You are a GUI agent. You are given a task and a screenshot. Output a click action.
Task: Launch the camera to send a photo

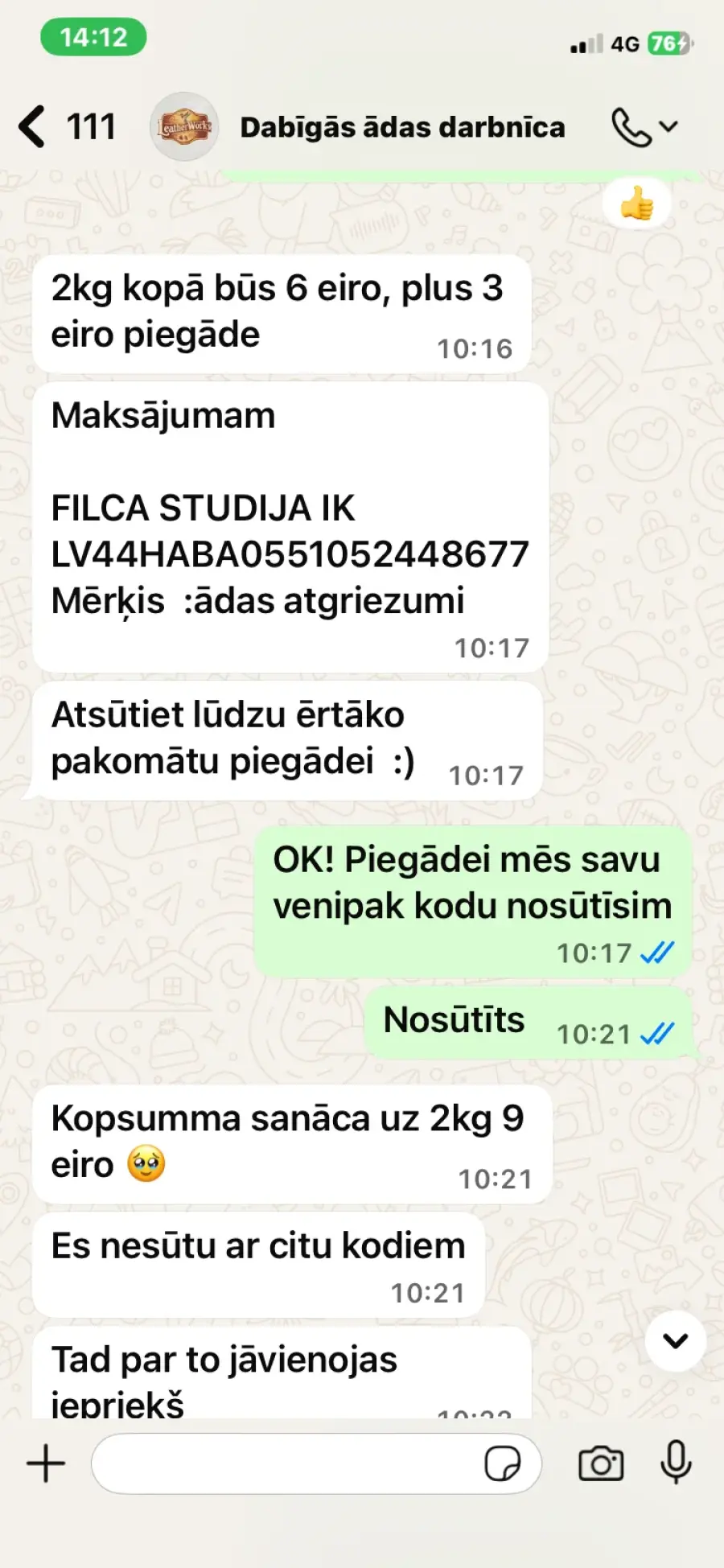(x=601, y=1463)
